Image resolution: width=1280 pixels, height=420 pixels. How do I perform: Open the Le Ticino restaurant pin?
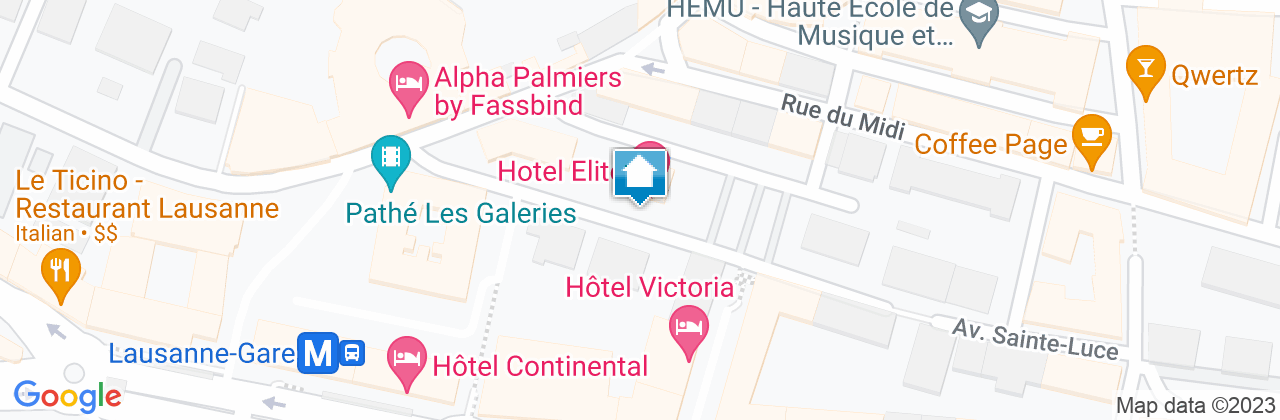click(61, 270)
